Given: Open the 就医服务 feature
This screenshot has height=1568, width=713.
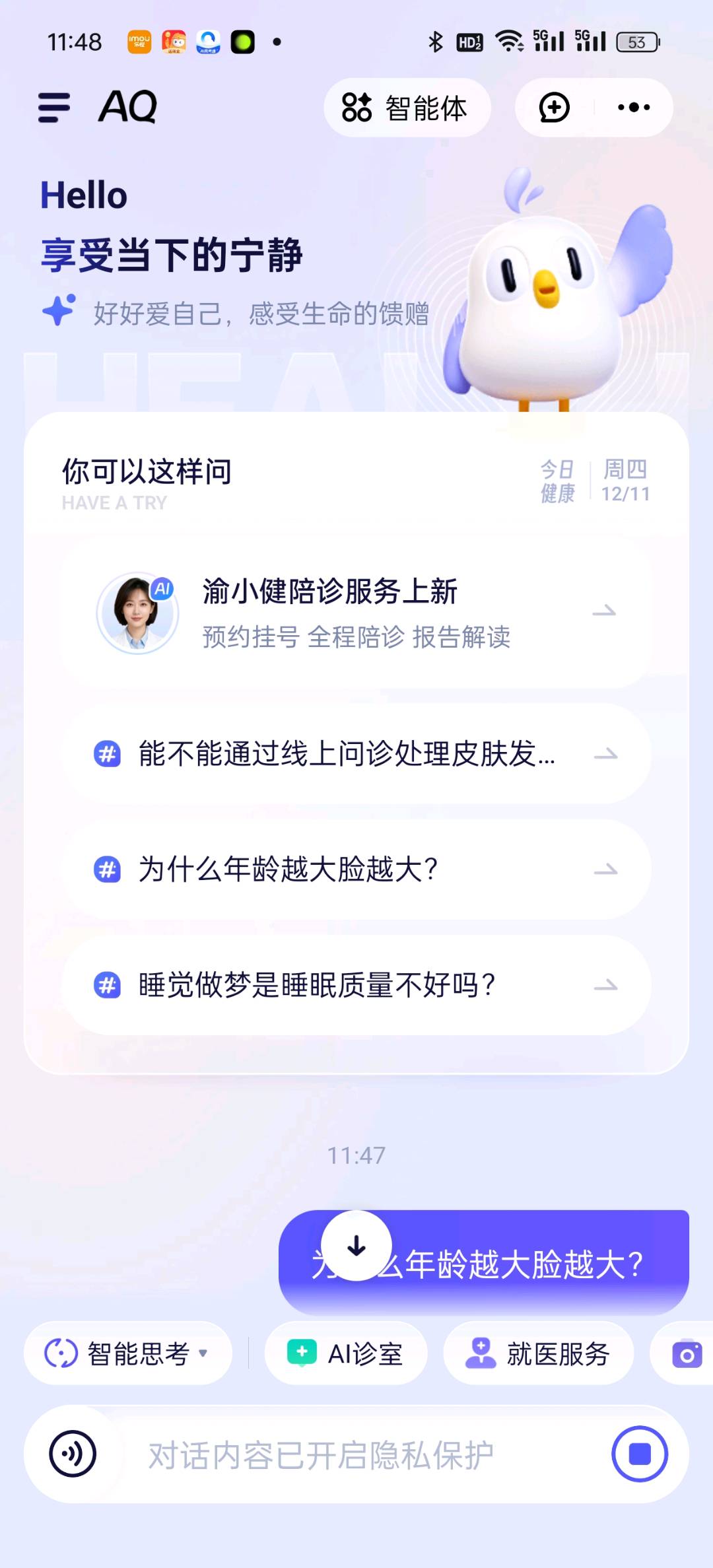Looking at the screenshot, I should [x=539, y=1352].
